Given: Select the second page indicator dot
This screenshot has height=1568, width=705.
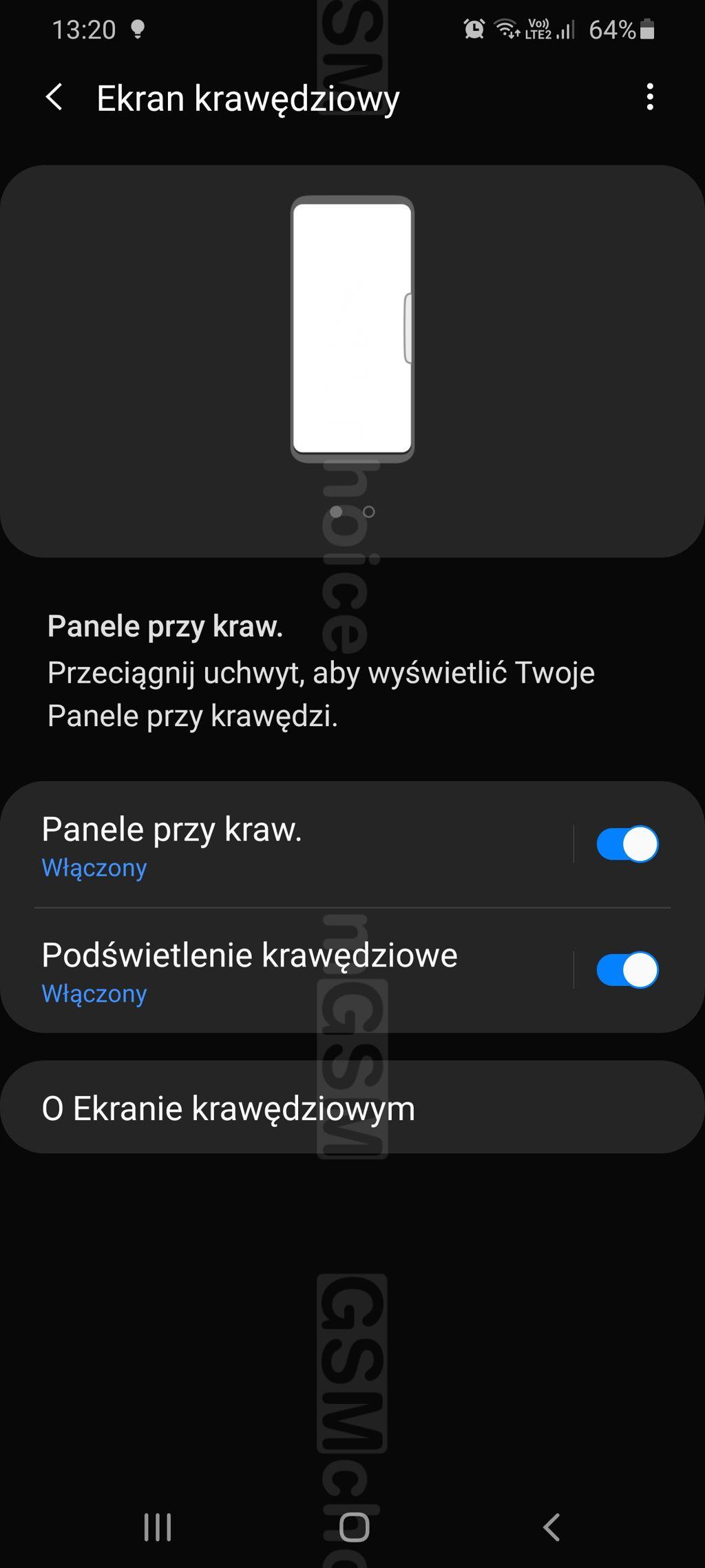Looking at the screenshot, I should 369,512.
